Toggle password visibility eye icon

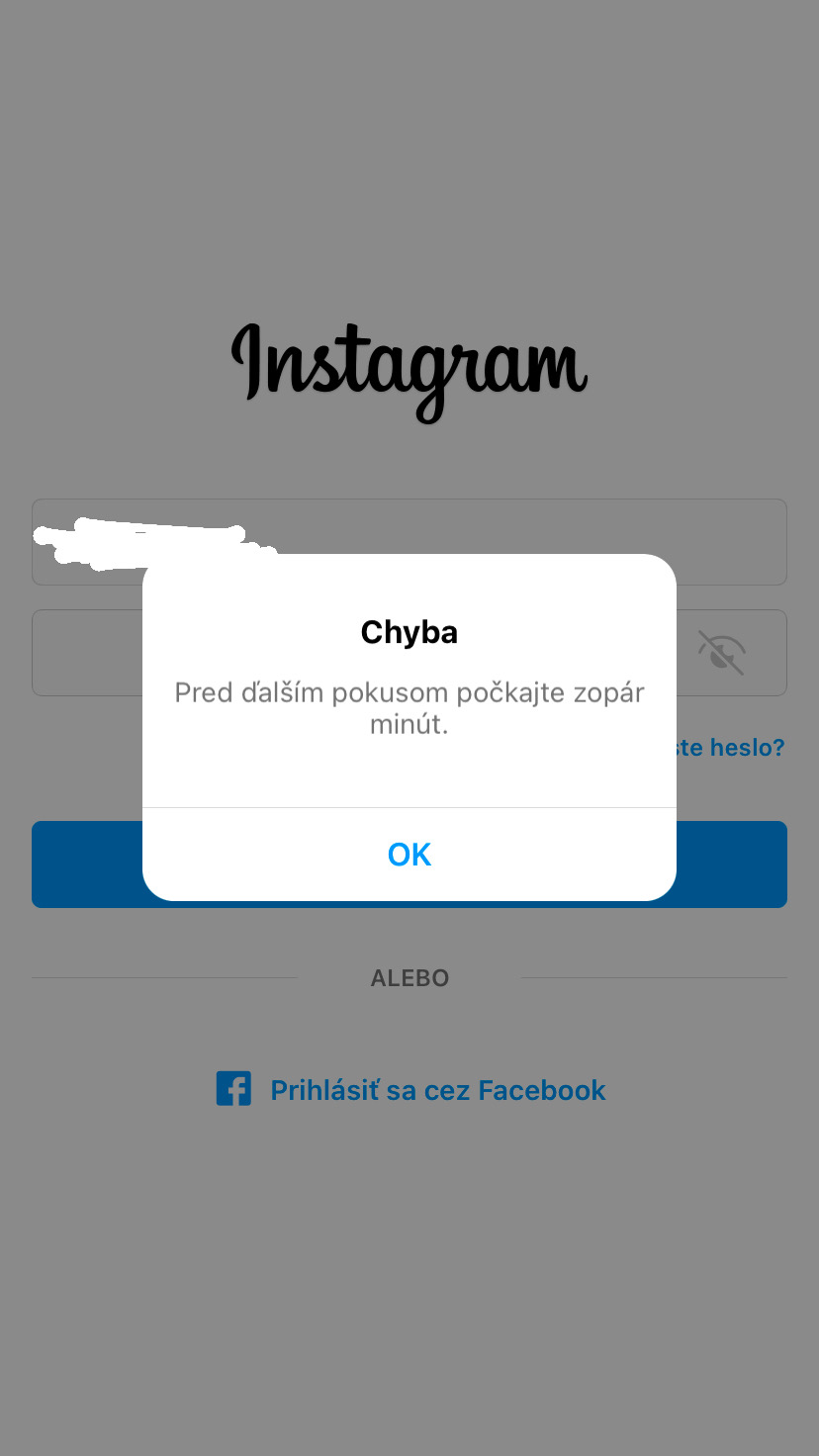(x=722, y=653)
